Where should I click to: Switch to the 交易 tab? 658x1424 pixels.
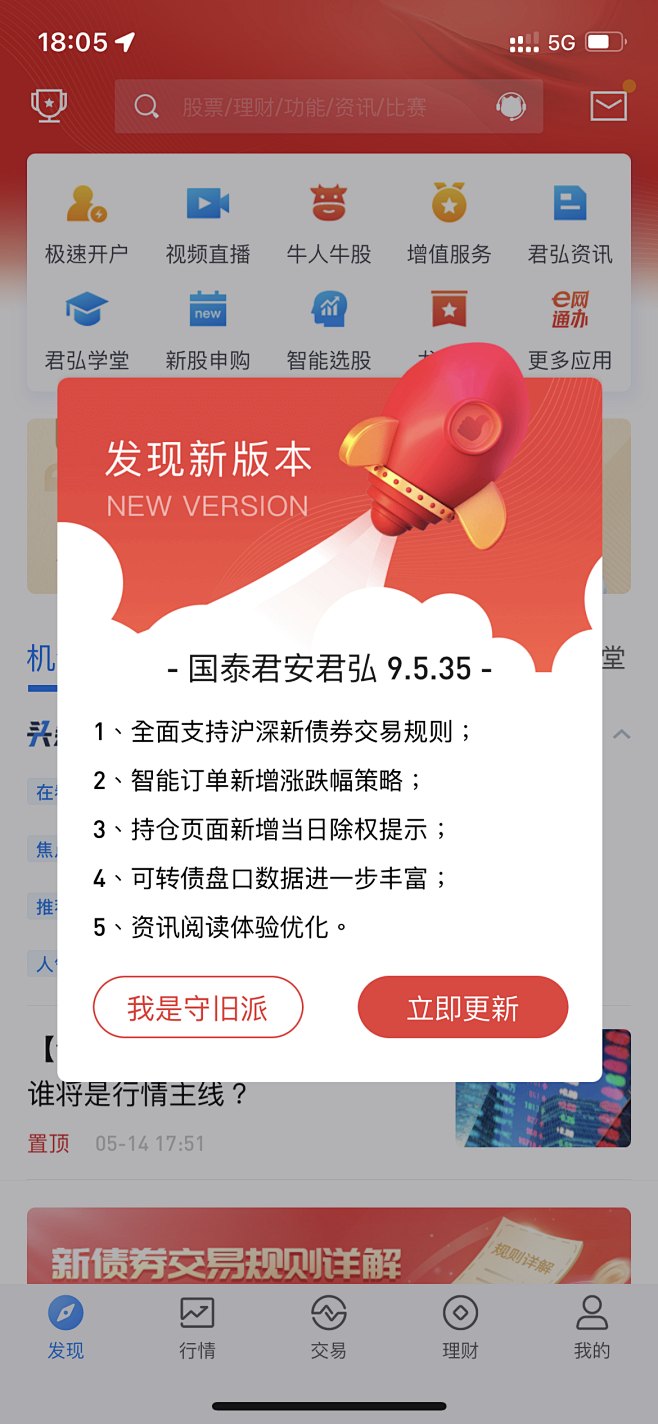328,1327
